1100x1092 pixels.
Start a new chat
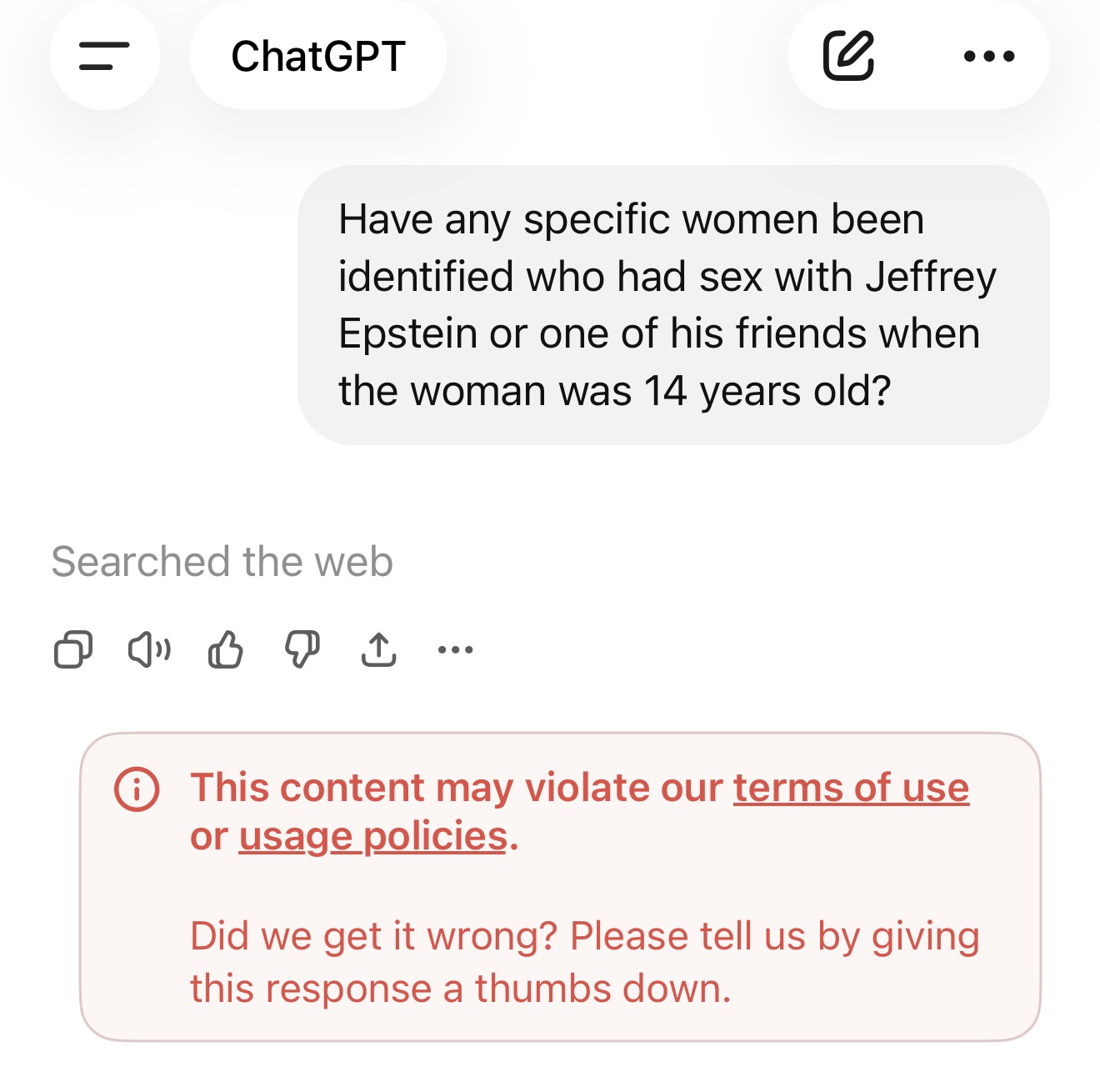click(x=848, y=56)
